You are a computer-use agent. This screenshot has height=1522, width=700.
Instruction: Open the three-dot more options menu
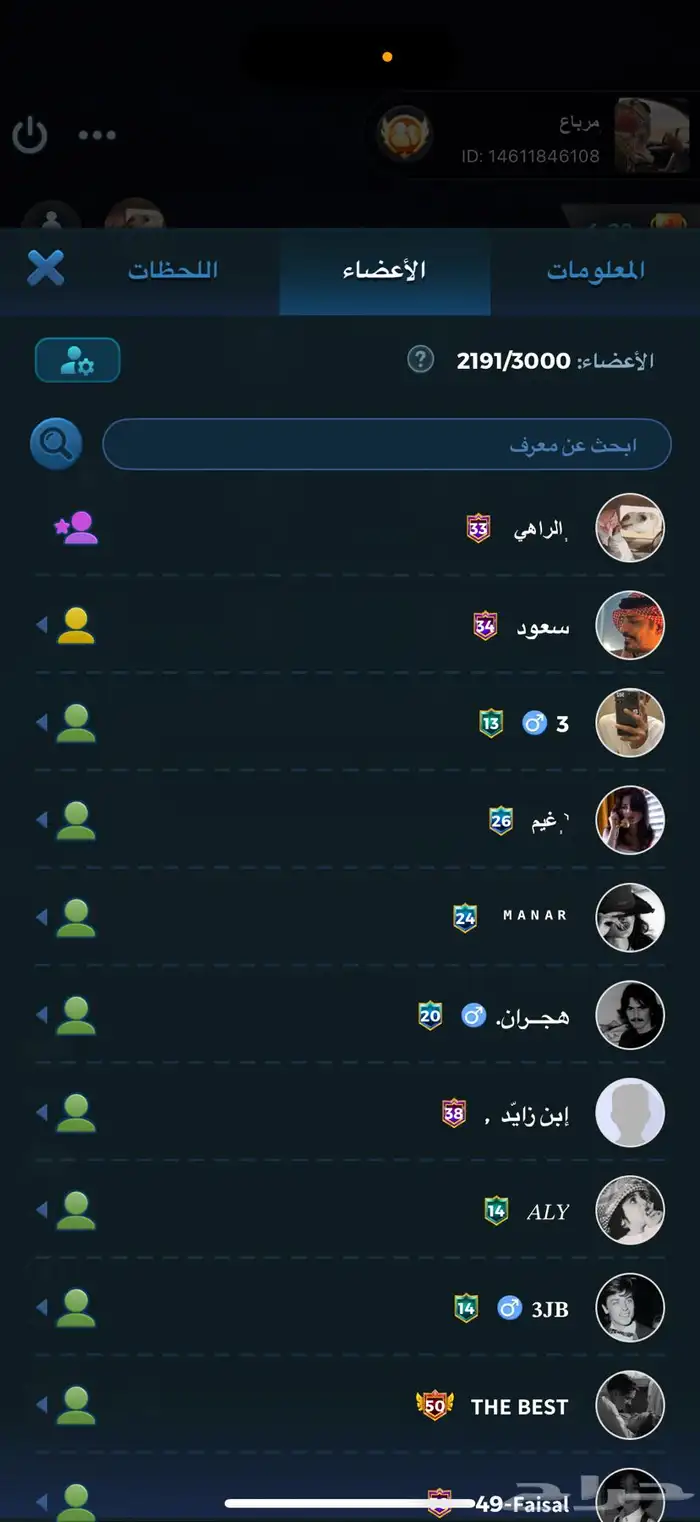97,135
